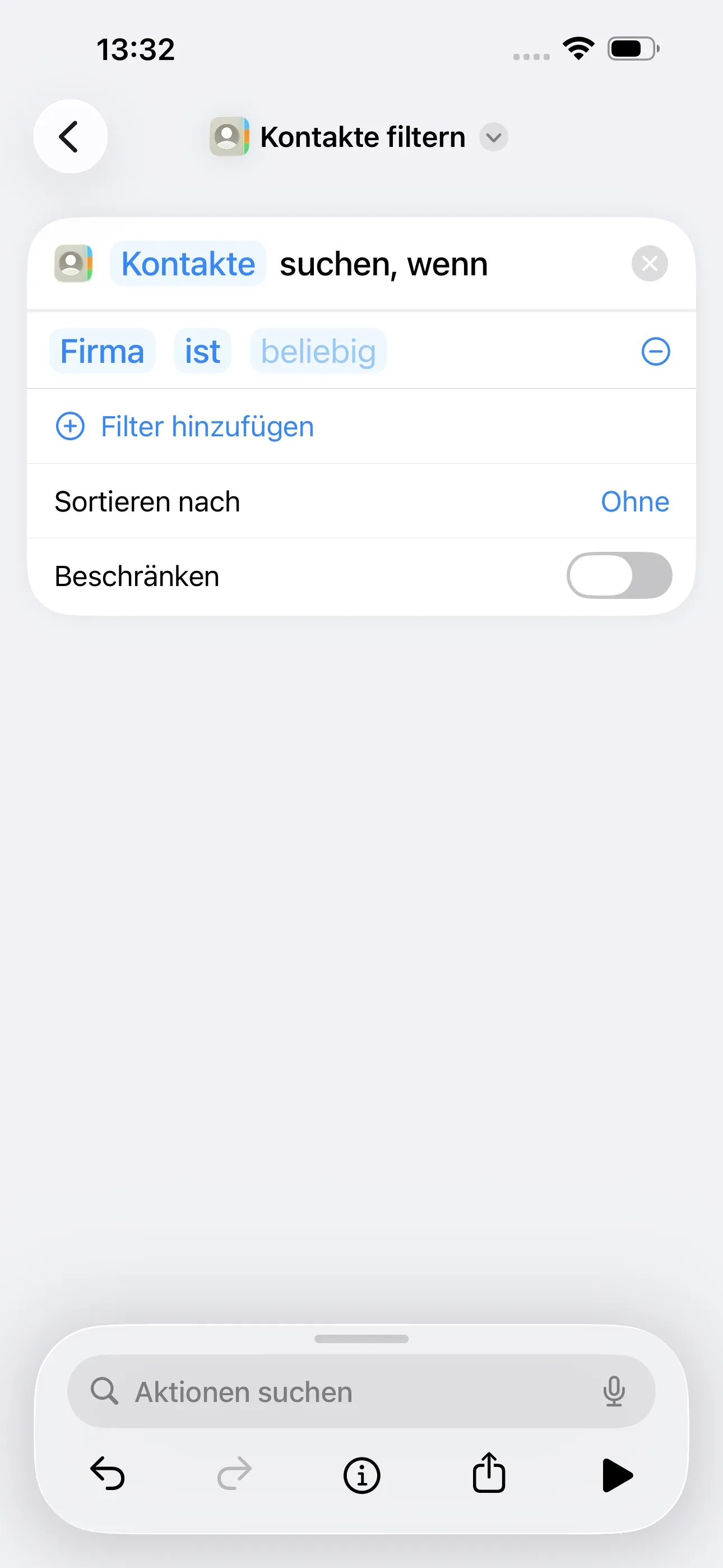Tap the share icon in the bottom bar

(489, 1474)
